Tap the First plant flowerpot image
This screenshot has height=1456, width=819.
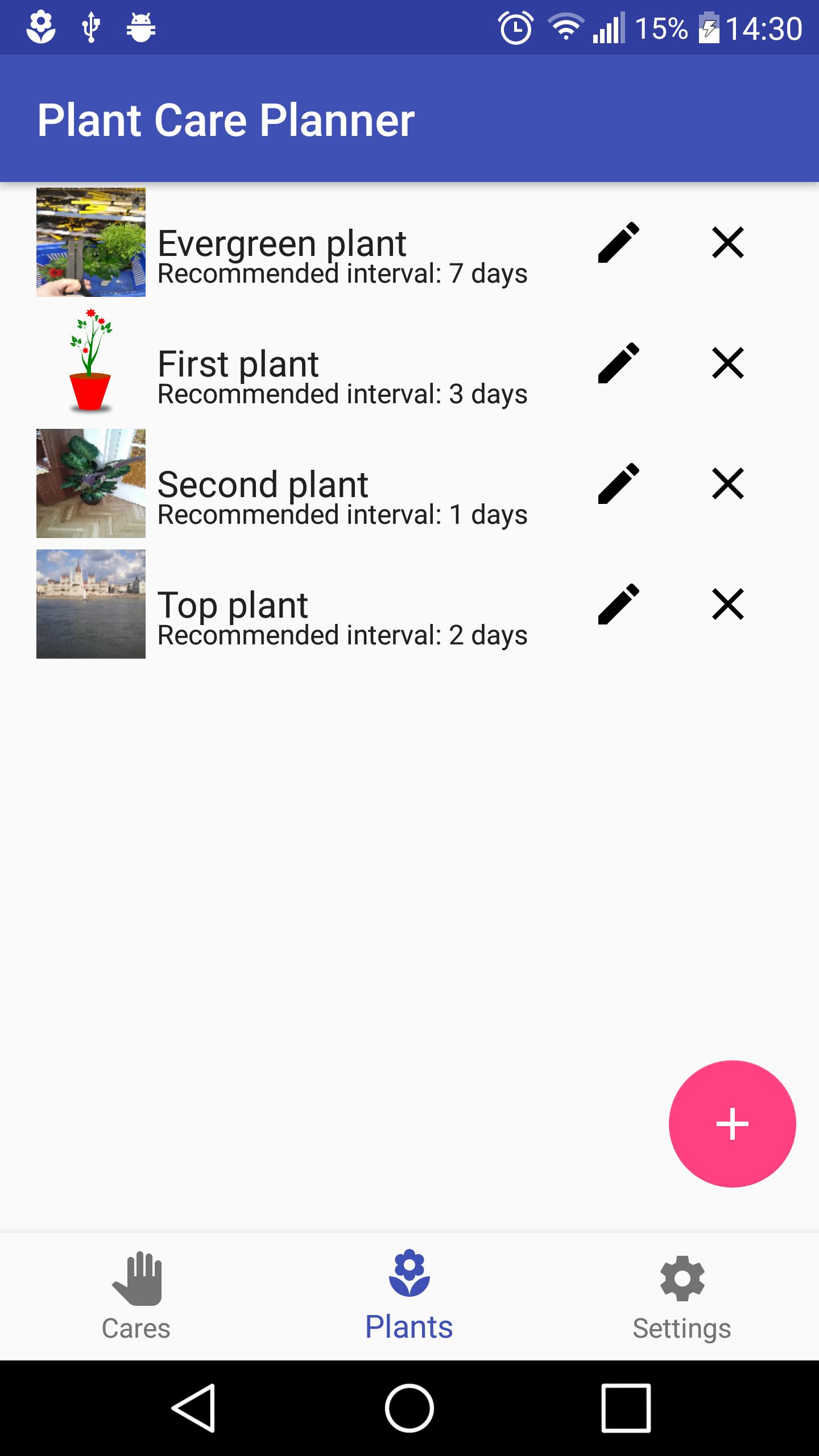pos(91,362)
